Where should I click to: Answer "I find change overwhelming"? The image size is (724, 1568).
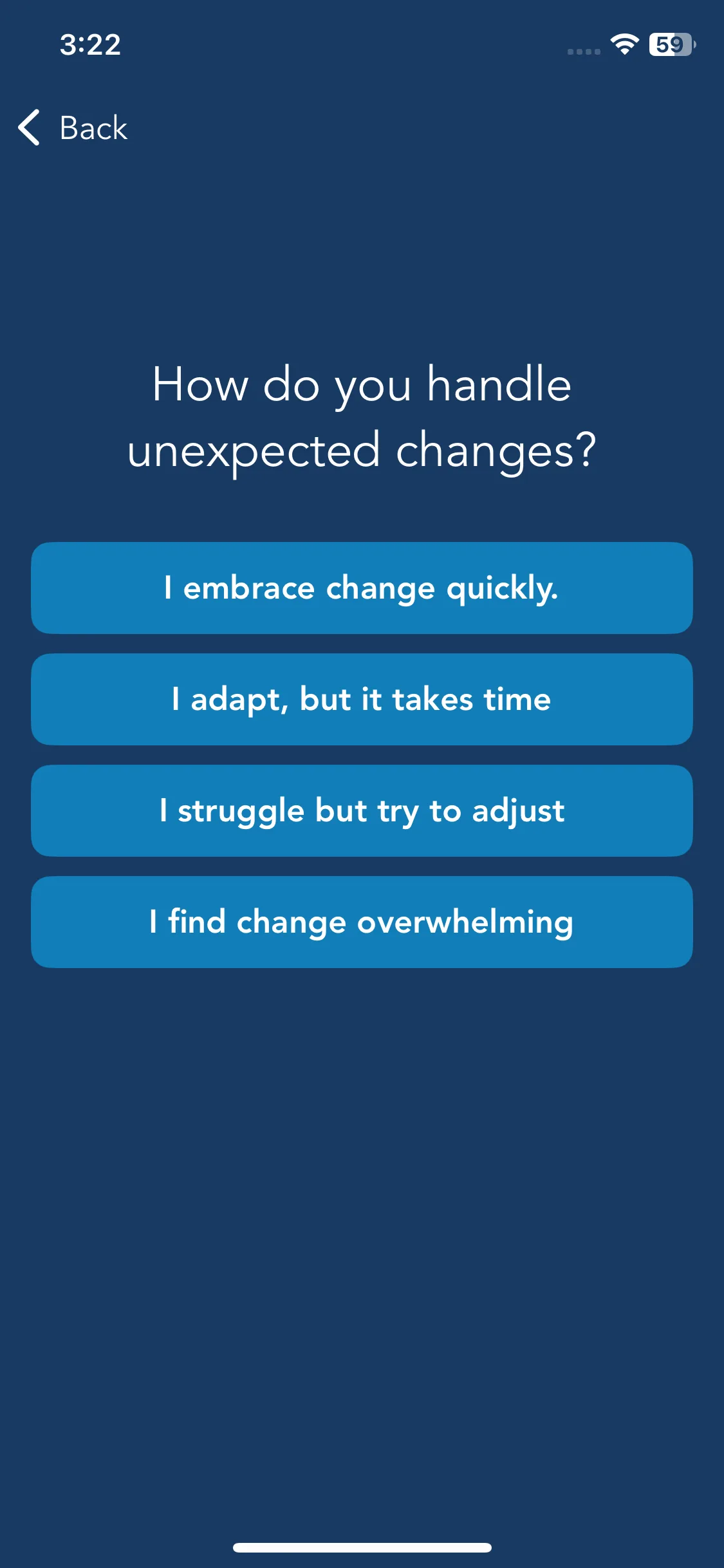[362, 922]
